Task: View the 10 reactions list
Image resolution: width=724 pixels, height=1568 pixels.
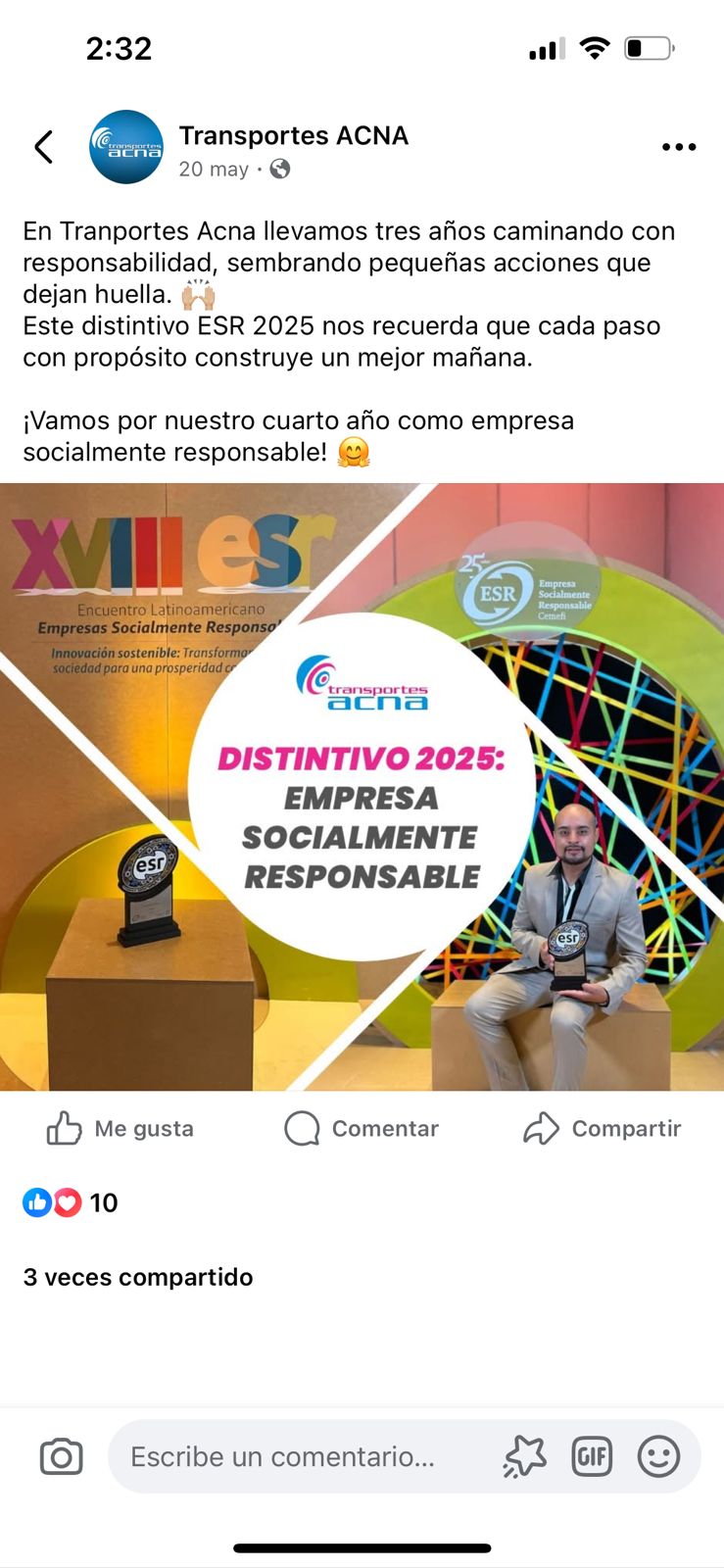Action: [x=71, y=1202]
